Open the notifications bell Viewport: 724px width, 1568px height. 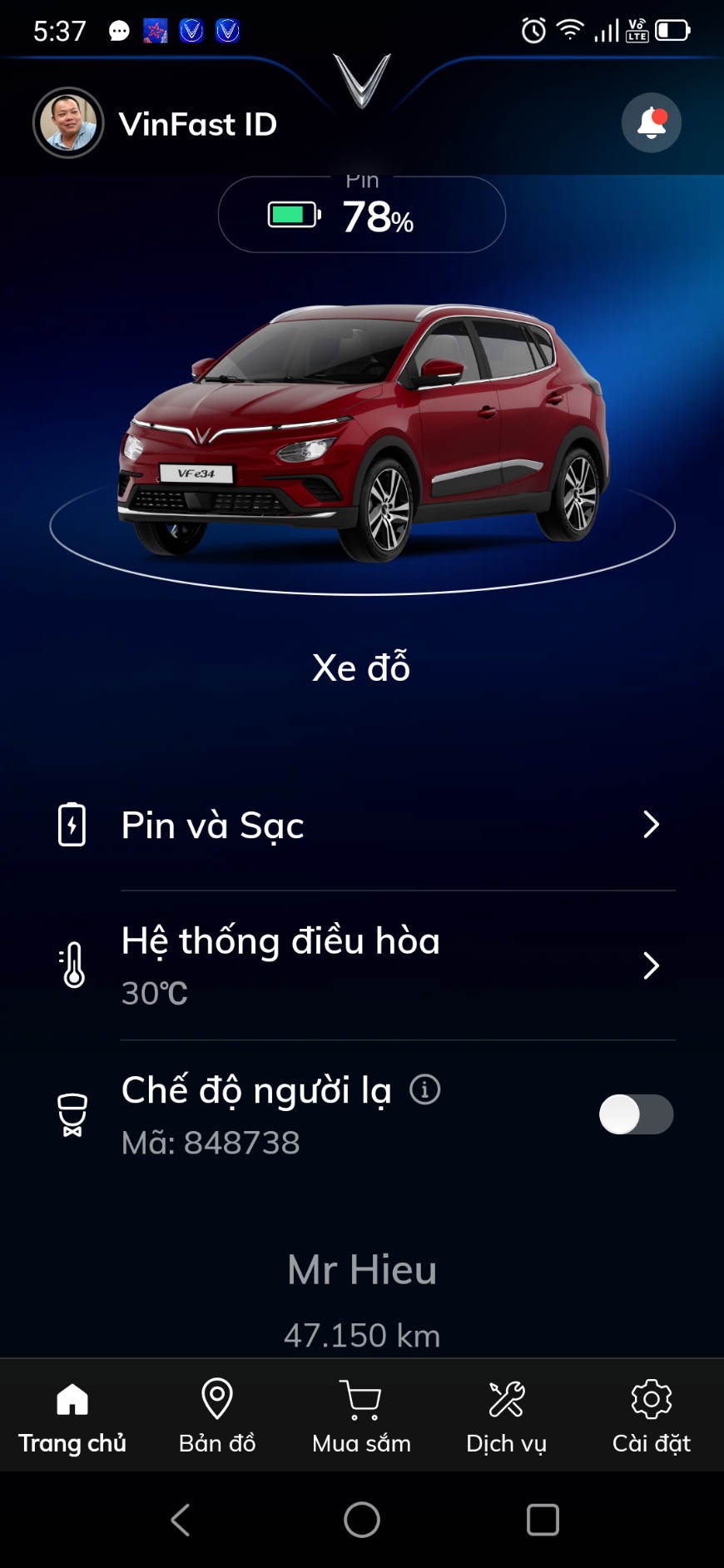651,123
